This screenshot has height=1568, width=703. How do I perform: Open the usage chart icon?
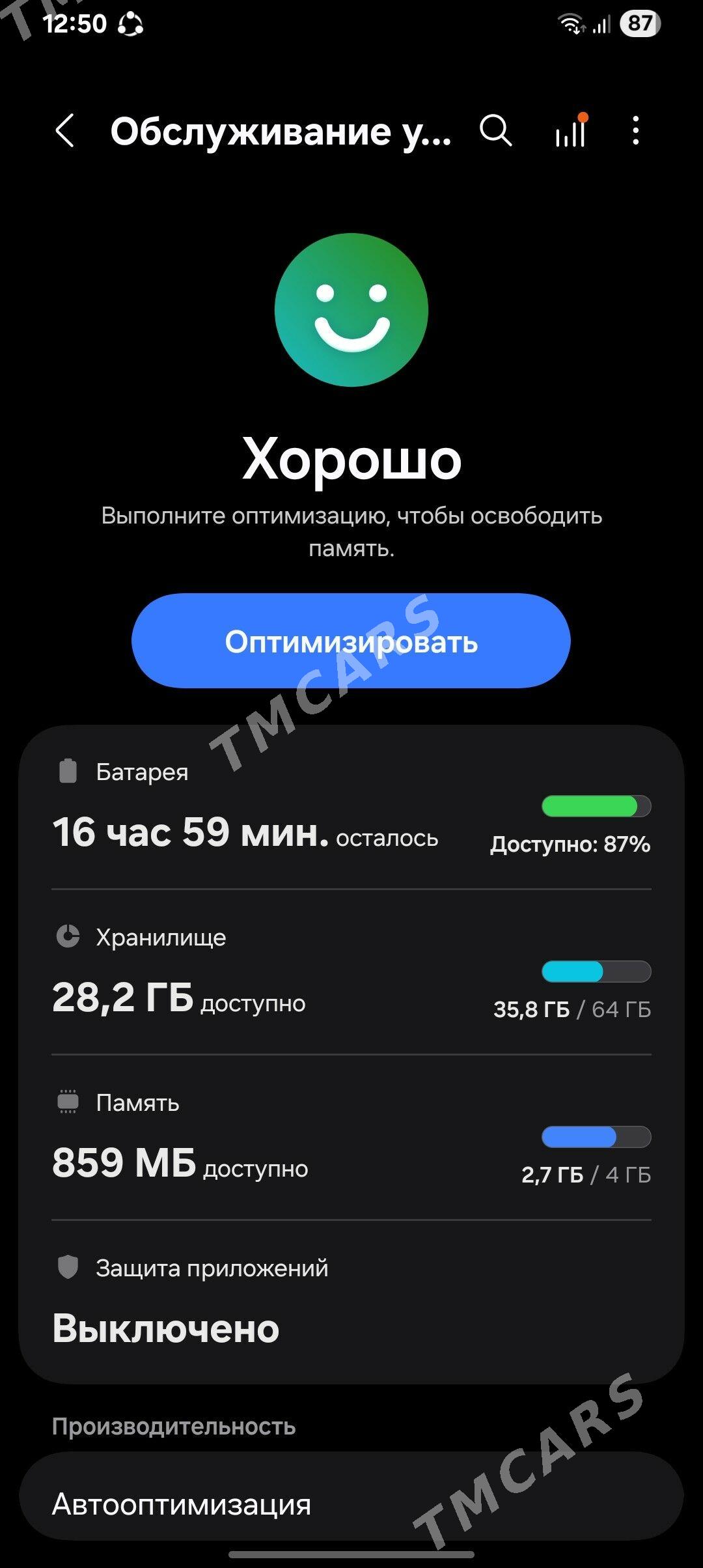click(571, 131)
